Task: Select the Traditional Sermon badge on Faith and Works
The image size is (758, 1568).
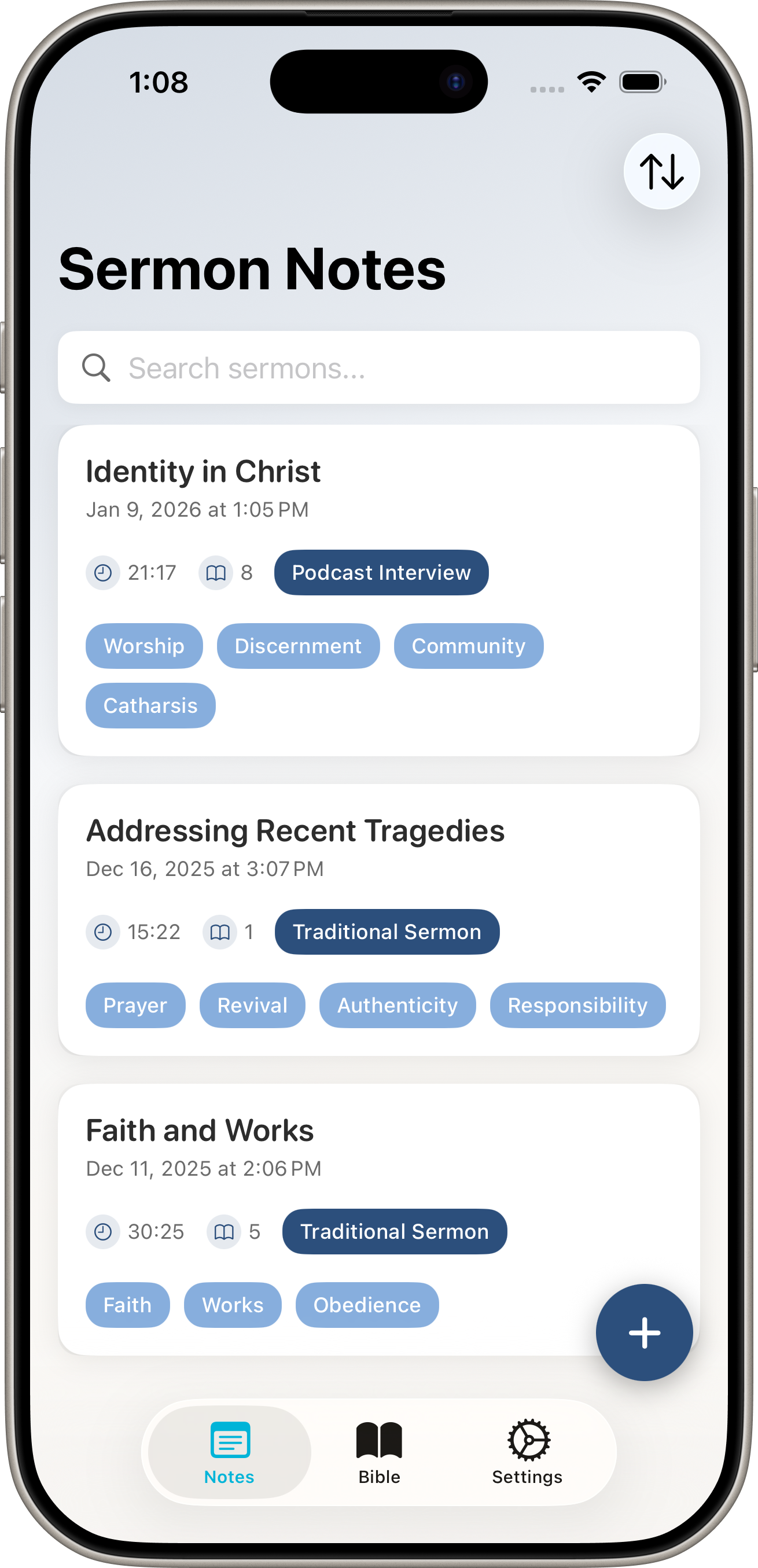Action: point(394,1231)
